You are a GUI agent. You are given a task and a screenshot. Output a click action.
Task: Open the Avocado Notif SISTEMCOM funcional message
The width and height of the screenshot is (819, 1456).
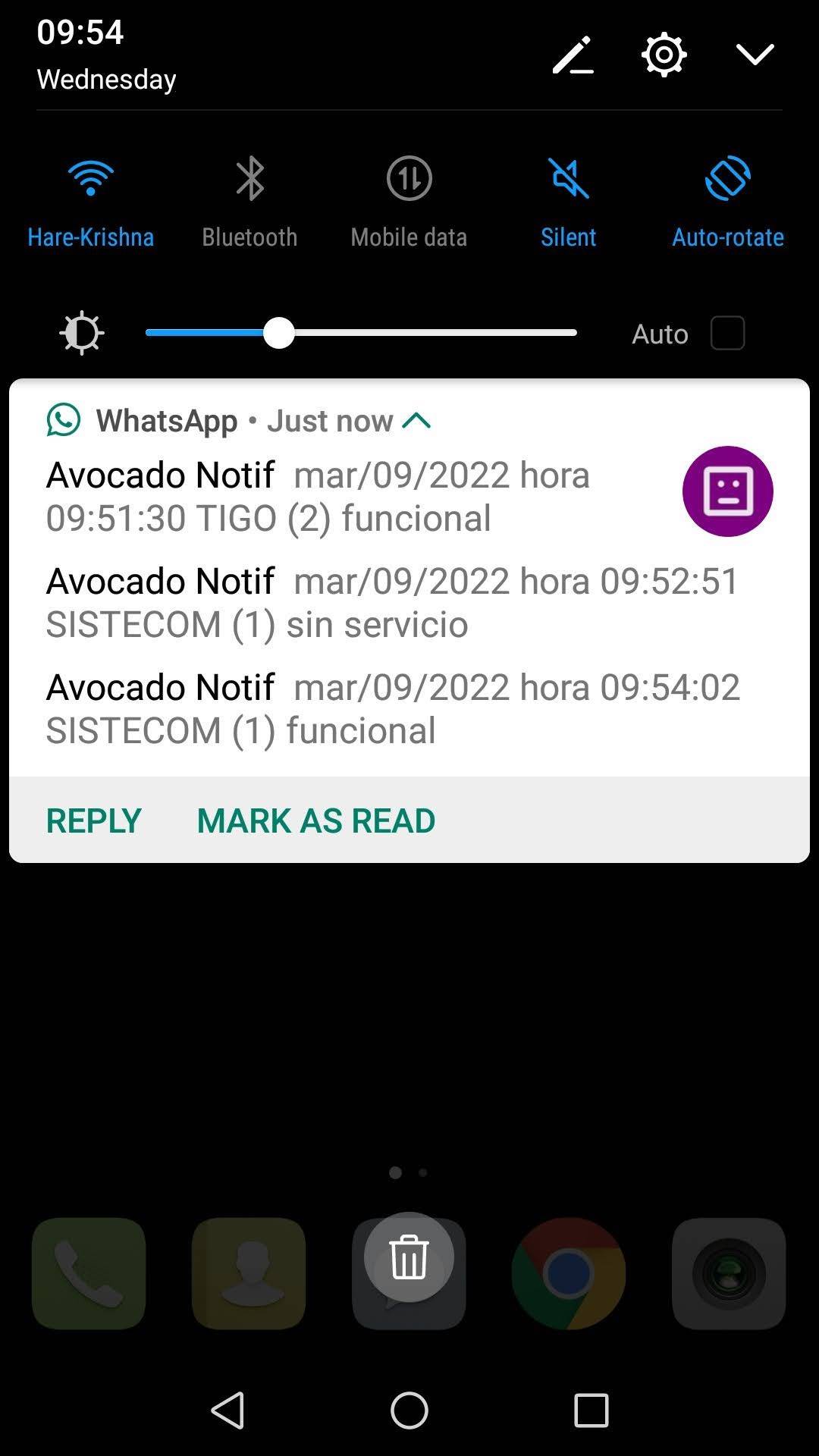(393, 708)
